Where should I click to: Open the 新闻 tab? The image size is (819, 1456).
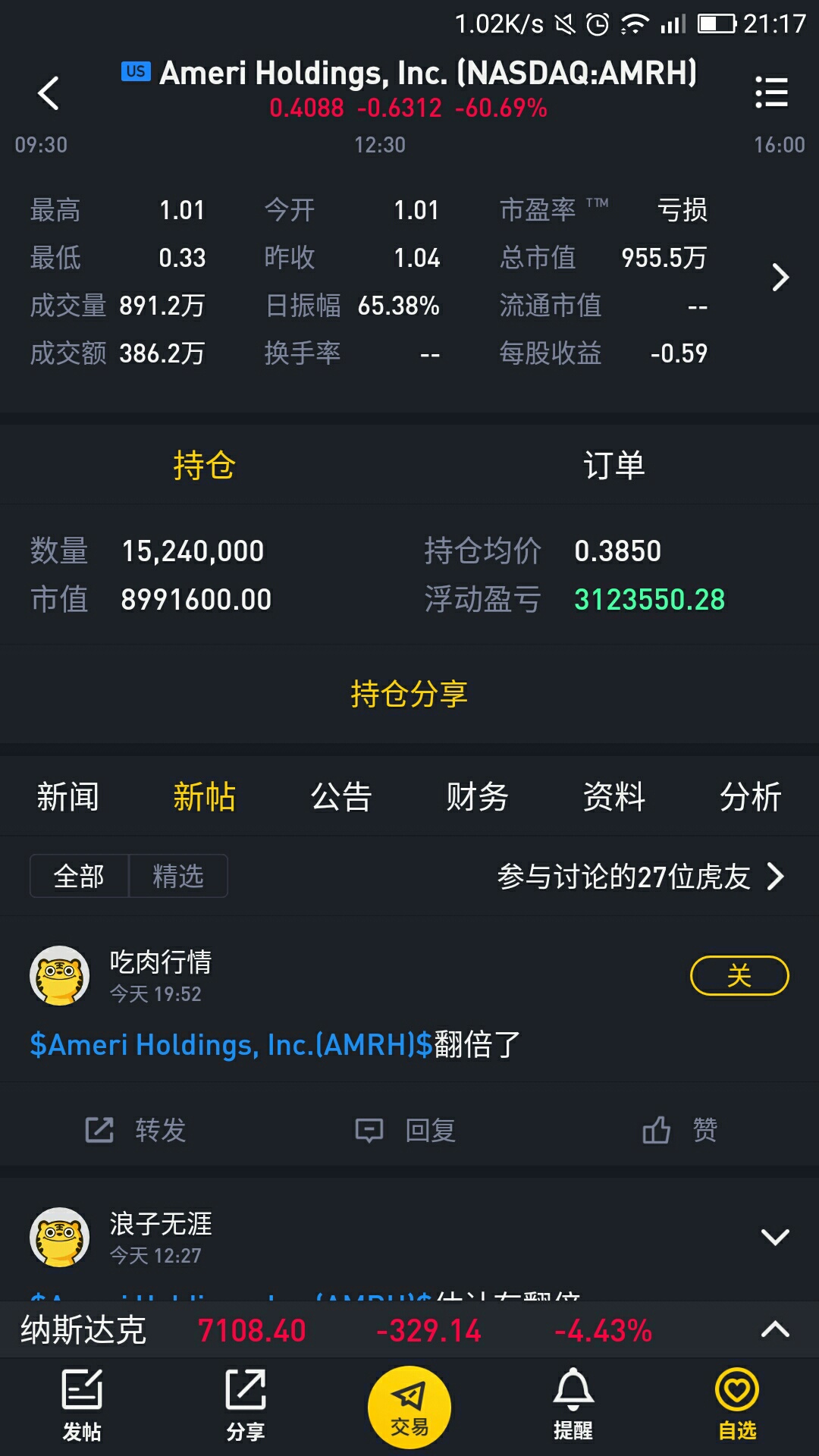coord(67,797)
